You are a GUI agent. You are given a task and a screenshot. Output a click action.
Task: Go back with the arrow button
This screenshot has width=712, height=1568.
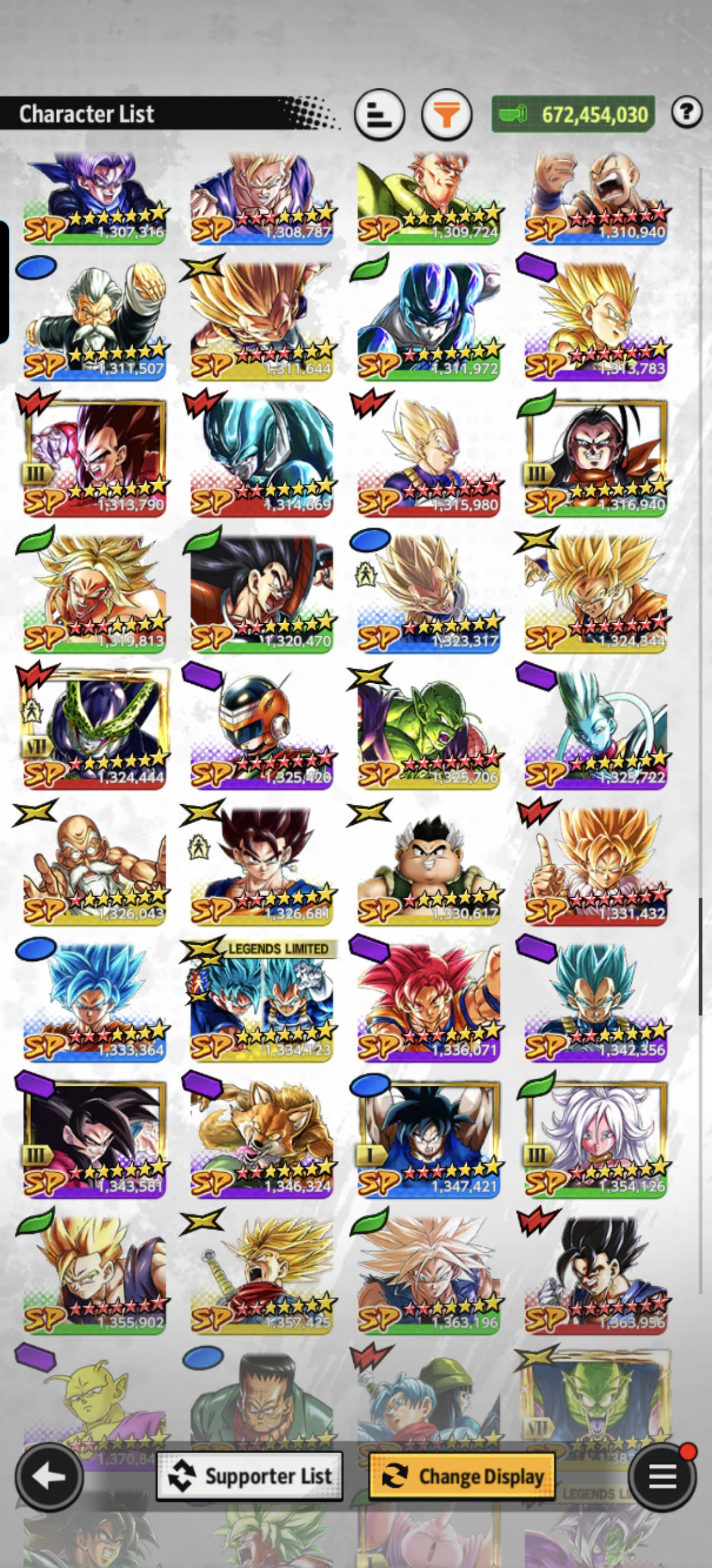coord(49,1477)
